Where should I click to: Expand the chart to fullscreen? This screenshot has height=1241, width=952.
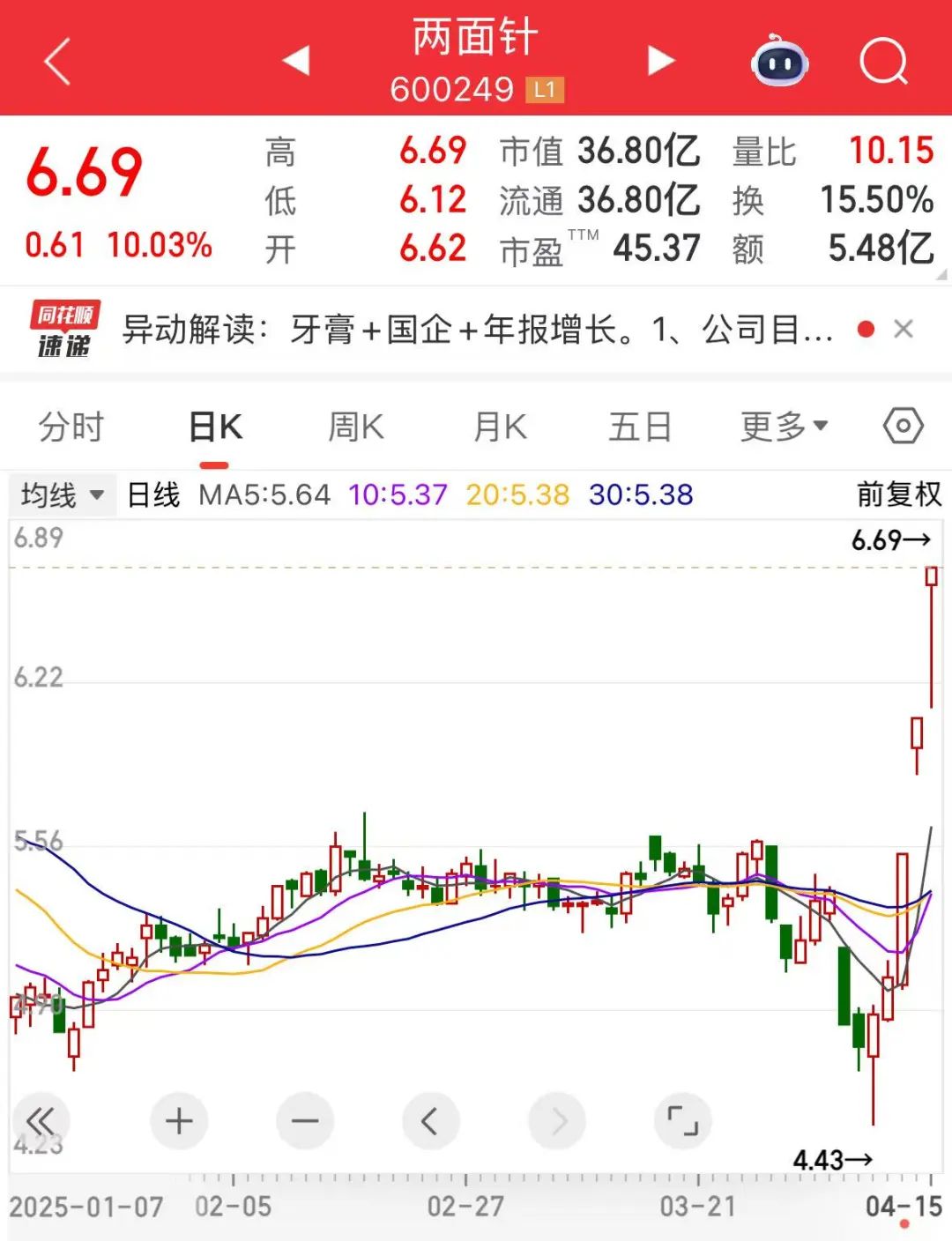[682, 1121]
